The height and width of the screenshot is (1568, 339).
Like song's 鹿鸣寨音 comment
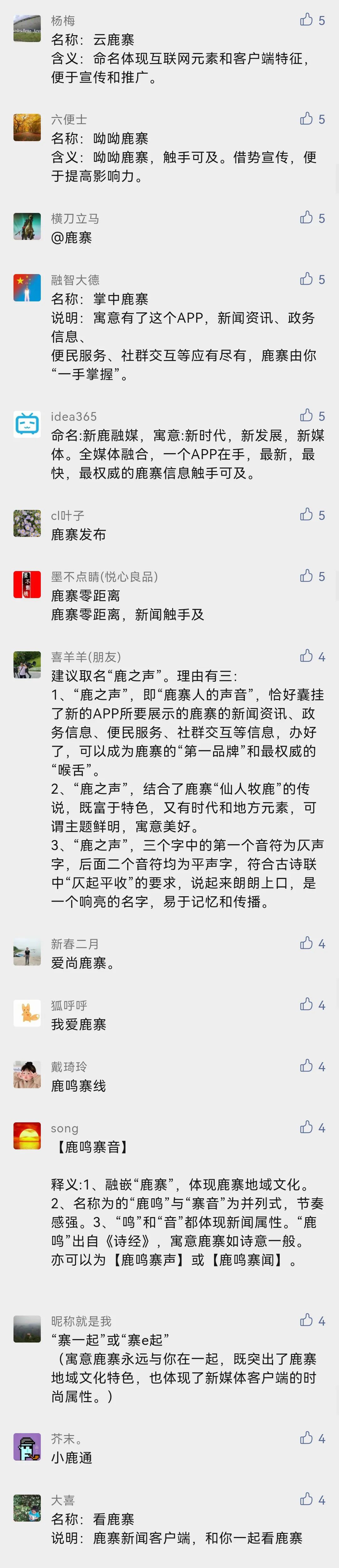pos(307,1127)
